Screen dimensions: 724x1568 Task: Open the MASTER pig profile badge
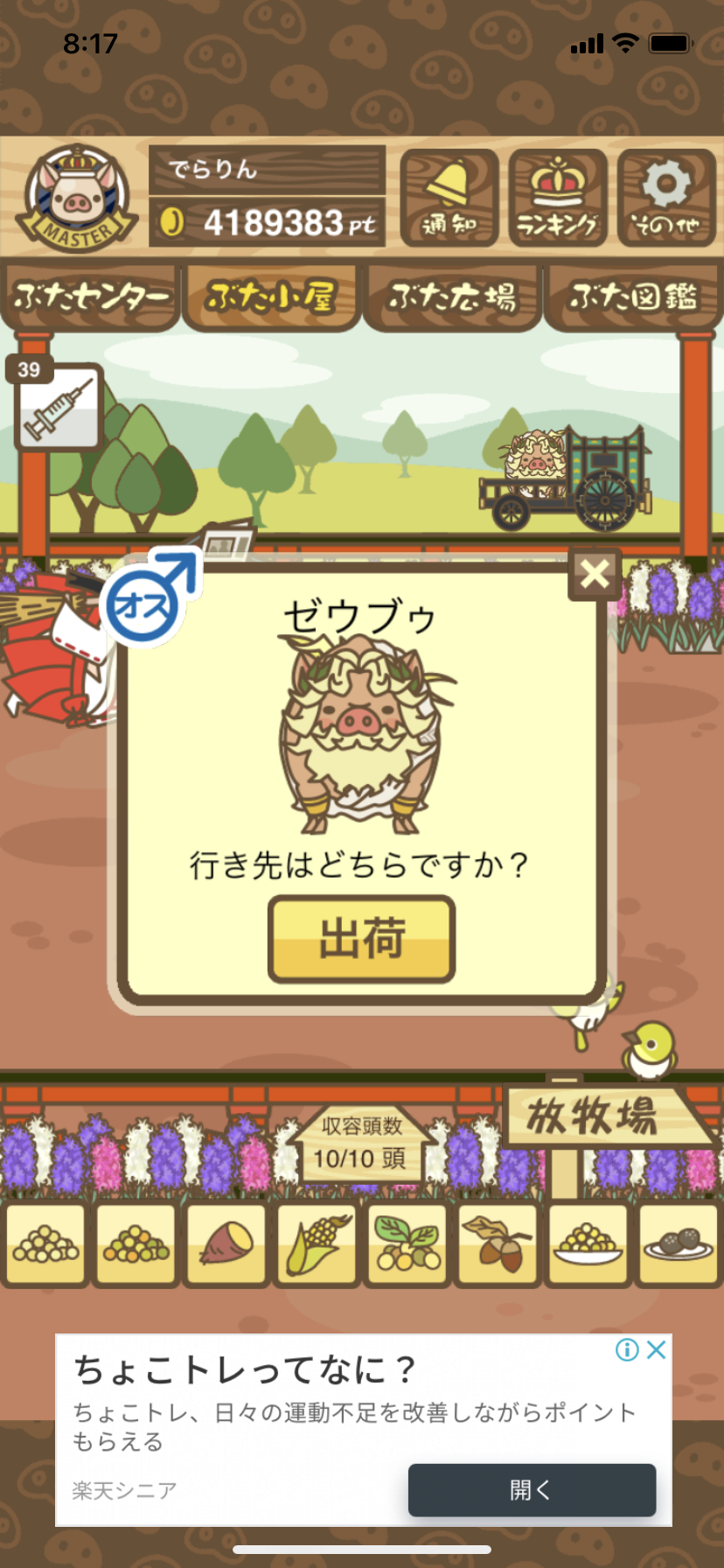tap(79, 197)
